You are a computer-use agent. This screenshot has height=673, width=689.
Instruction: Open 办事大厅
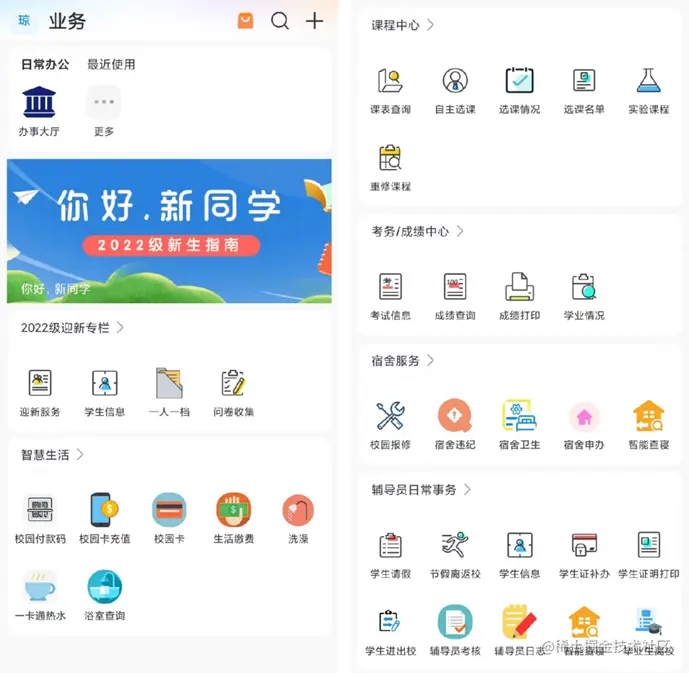click(x=39, y=110)
